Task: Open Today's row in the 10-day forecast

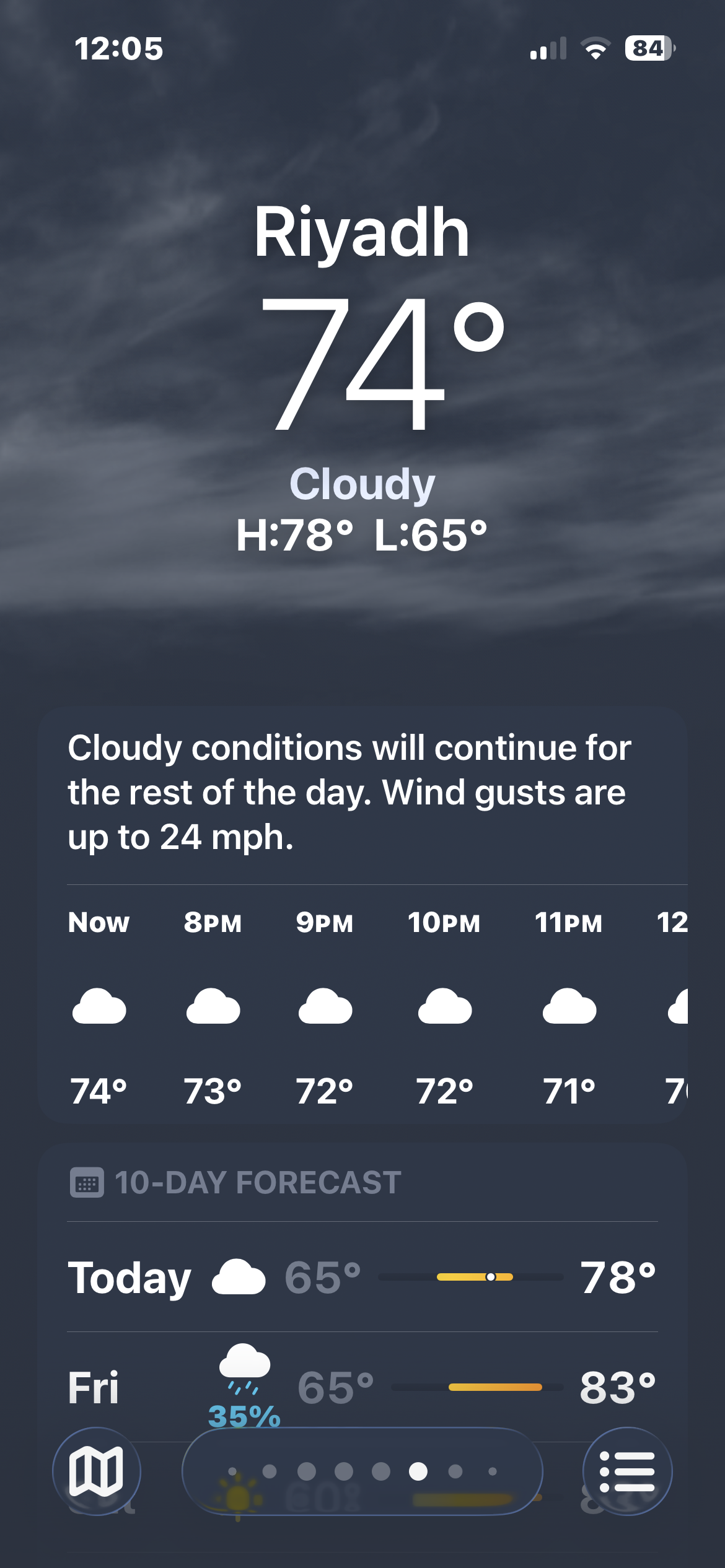Action: coord(362,1277)
